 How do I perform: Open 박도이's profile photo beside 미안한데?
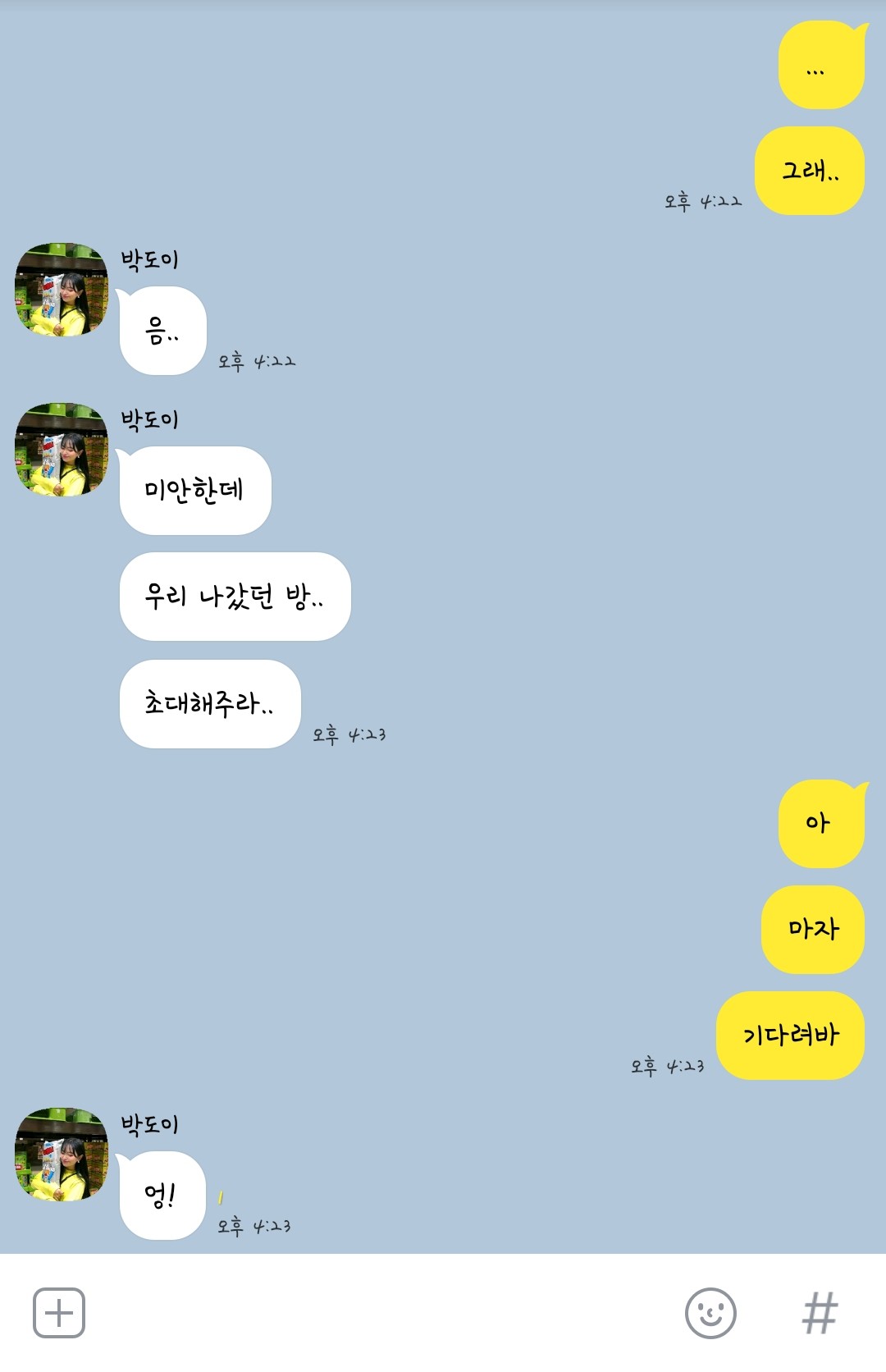[62, 450]
